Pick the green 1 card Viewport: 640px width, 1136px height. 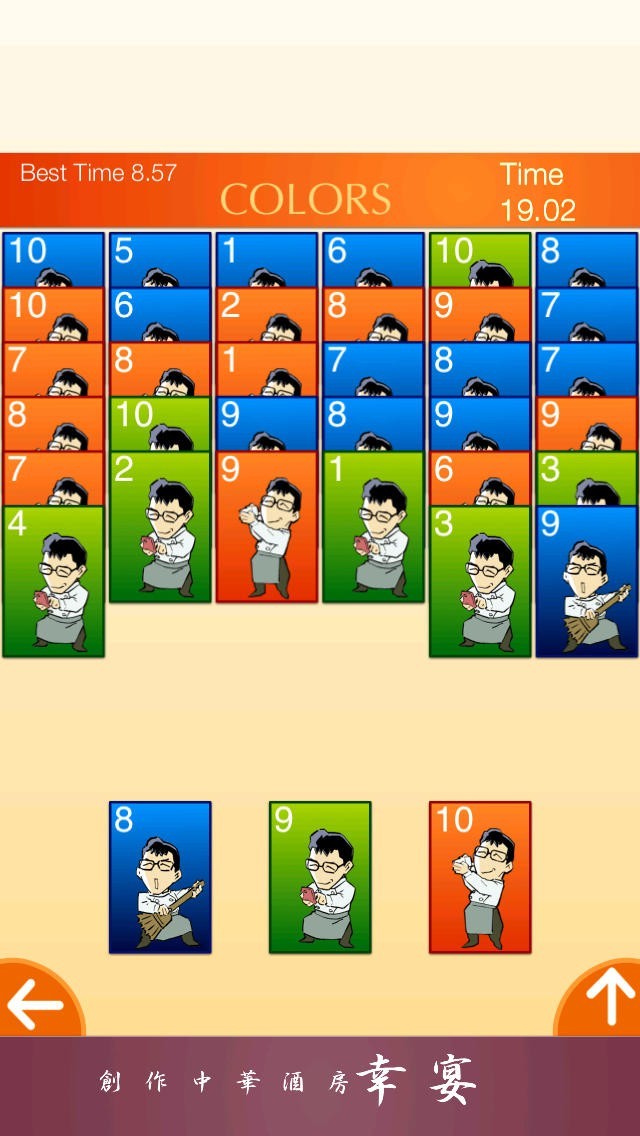pyautogui.click(x=373, y=527)
